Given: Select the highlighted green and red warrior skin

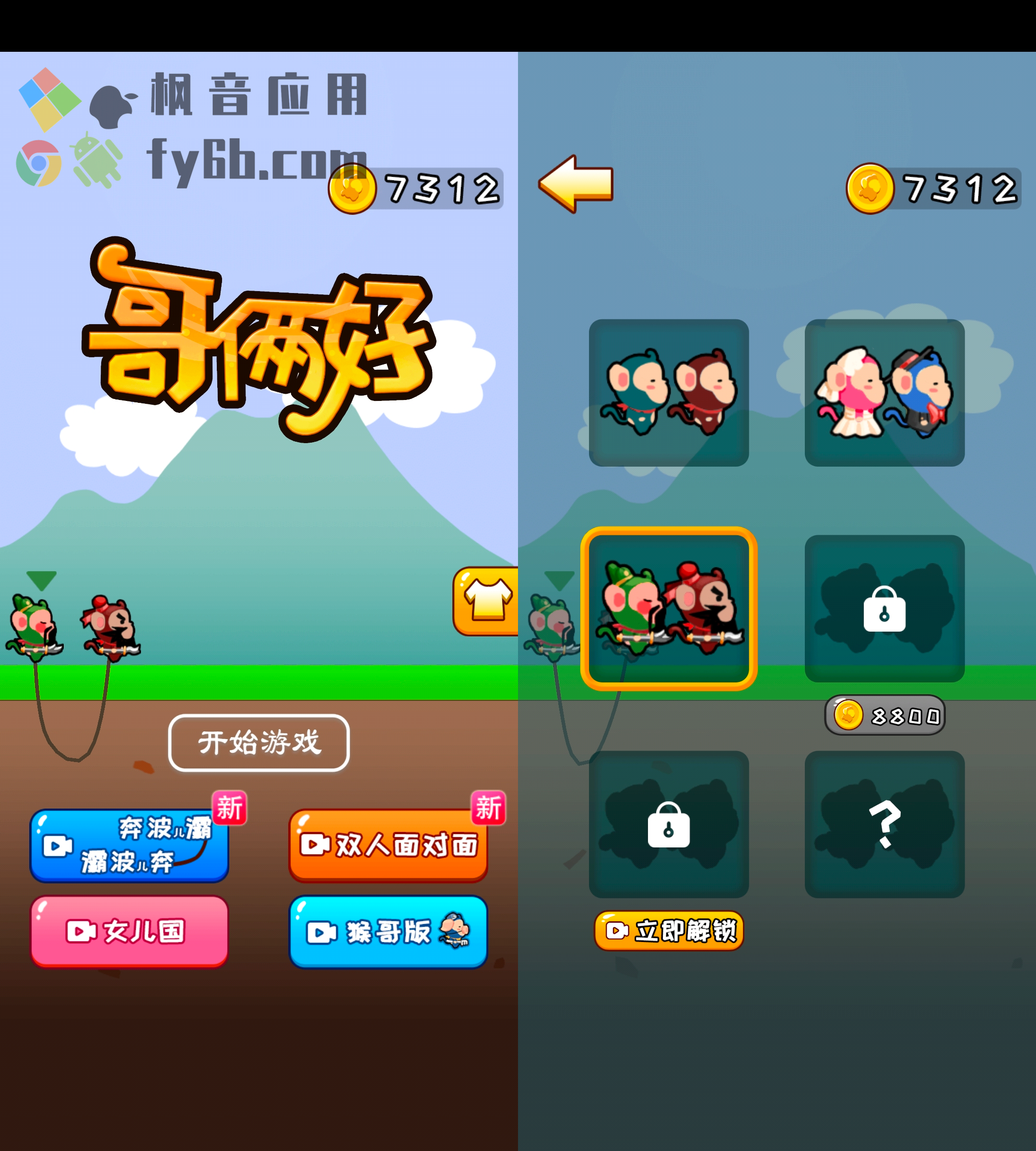Looking at the screenshot, I should pos(668,609).
